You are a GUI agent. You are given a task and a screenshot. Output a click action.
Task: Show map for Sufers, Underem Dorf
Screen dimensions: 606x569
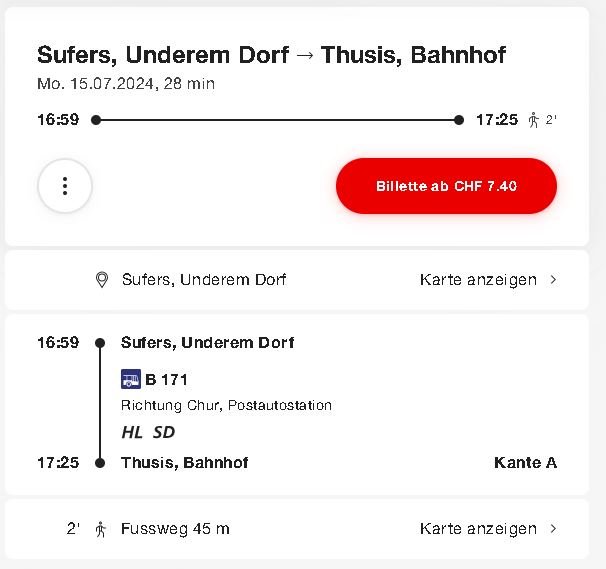click(488, 280)
